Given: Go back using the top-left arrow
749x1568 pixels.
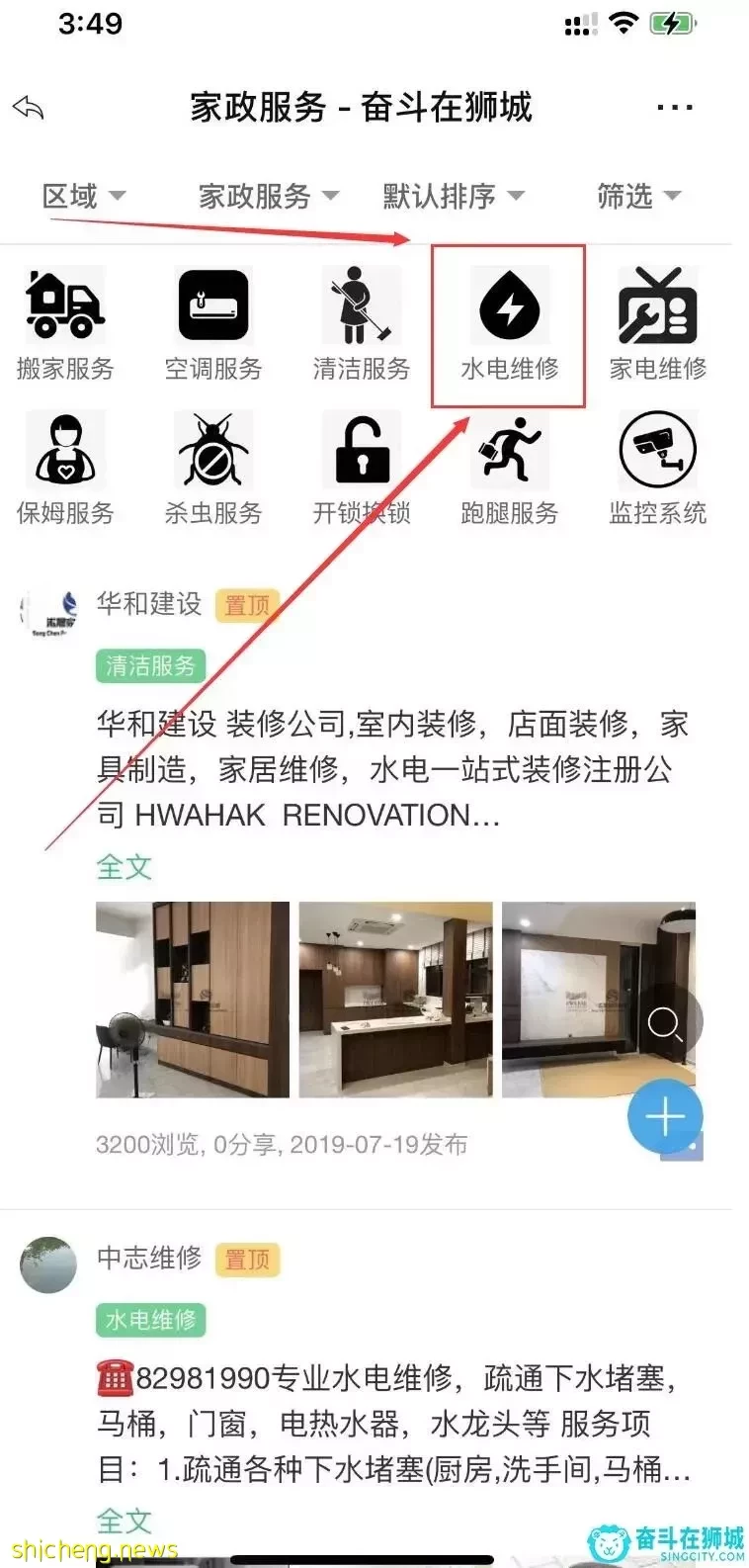Looking at the screenshot, I should (x=29, y=108).
